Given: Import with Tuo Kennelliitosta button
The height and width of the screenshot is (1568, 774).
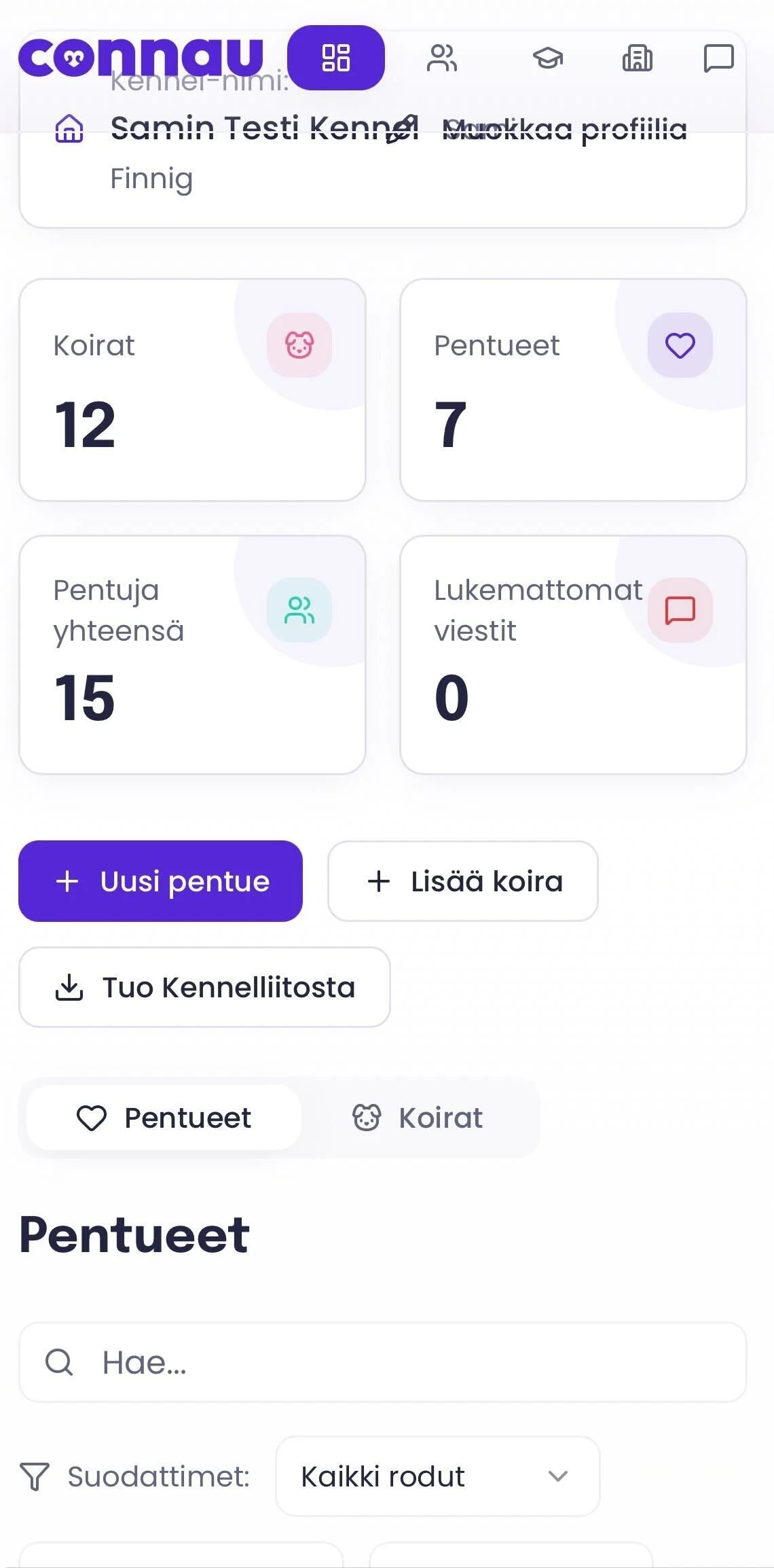Looking at the screenshot, I should (x=204, y=987).
